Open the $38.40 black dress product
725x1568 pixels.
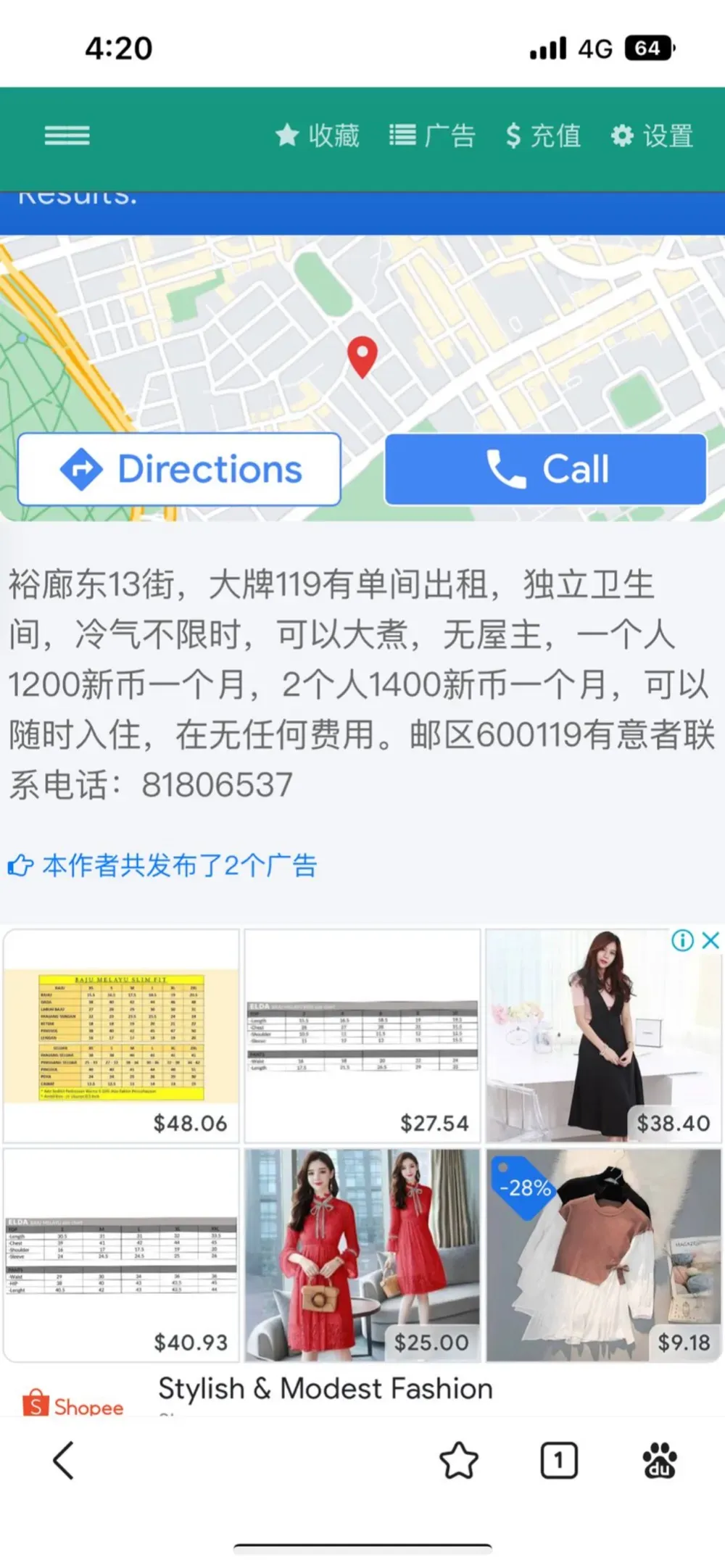pos(603,1036)
